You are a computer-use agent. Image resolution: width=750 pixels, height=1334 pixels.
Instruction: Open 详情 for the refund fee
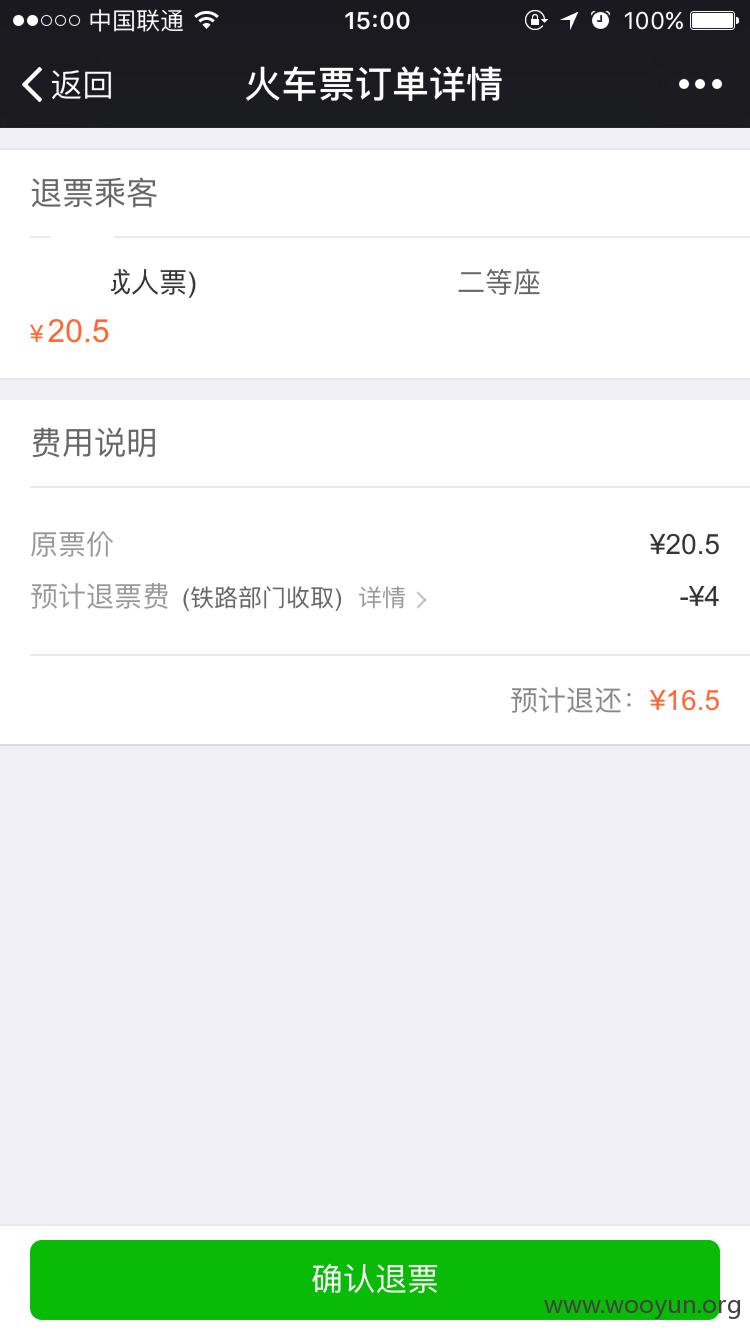(x=393, y=598)
